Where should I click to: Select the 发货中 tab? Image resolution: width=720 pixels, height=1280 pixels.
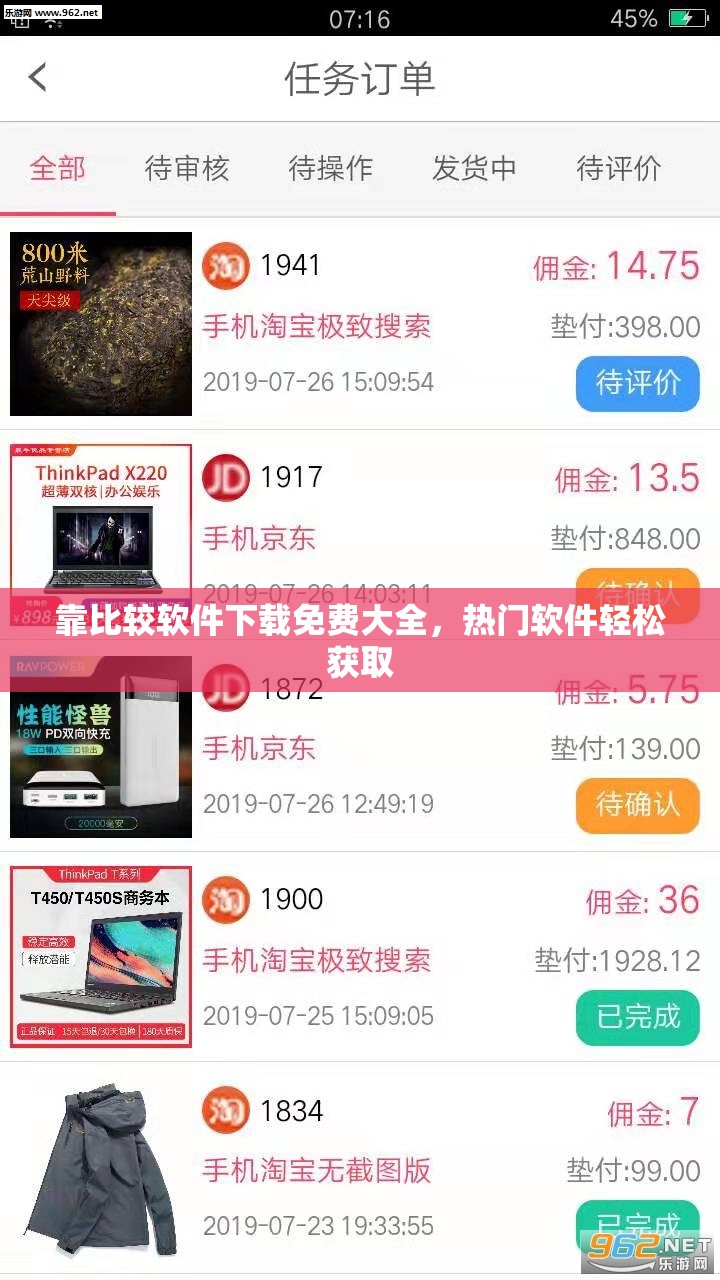474,169
